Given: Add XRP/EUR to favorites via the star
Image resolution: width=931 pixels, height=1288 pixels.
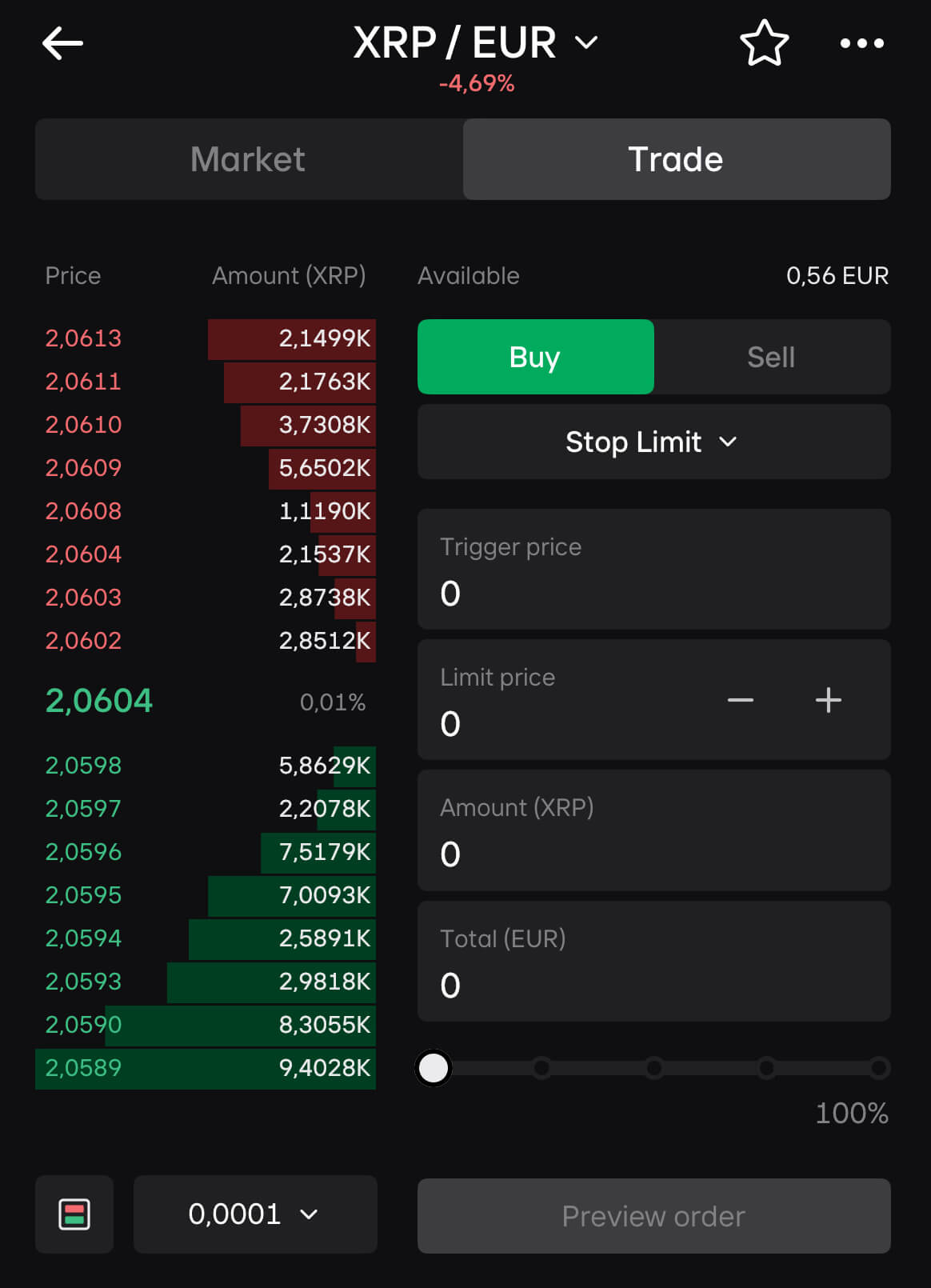Looking at the screenshot, I should pos(765,44).
